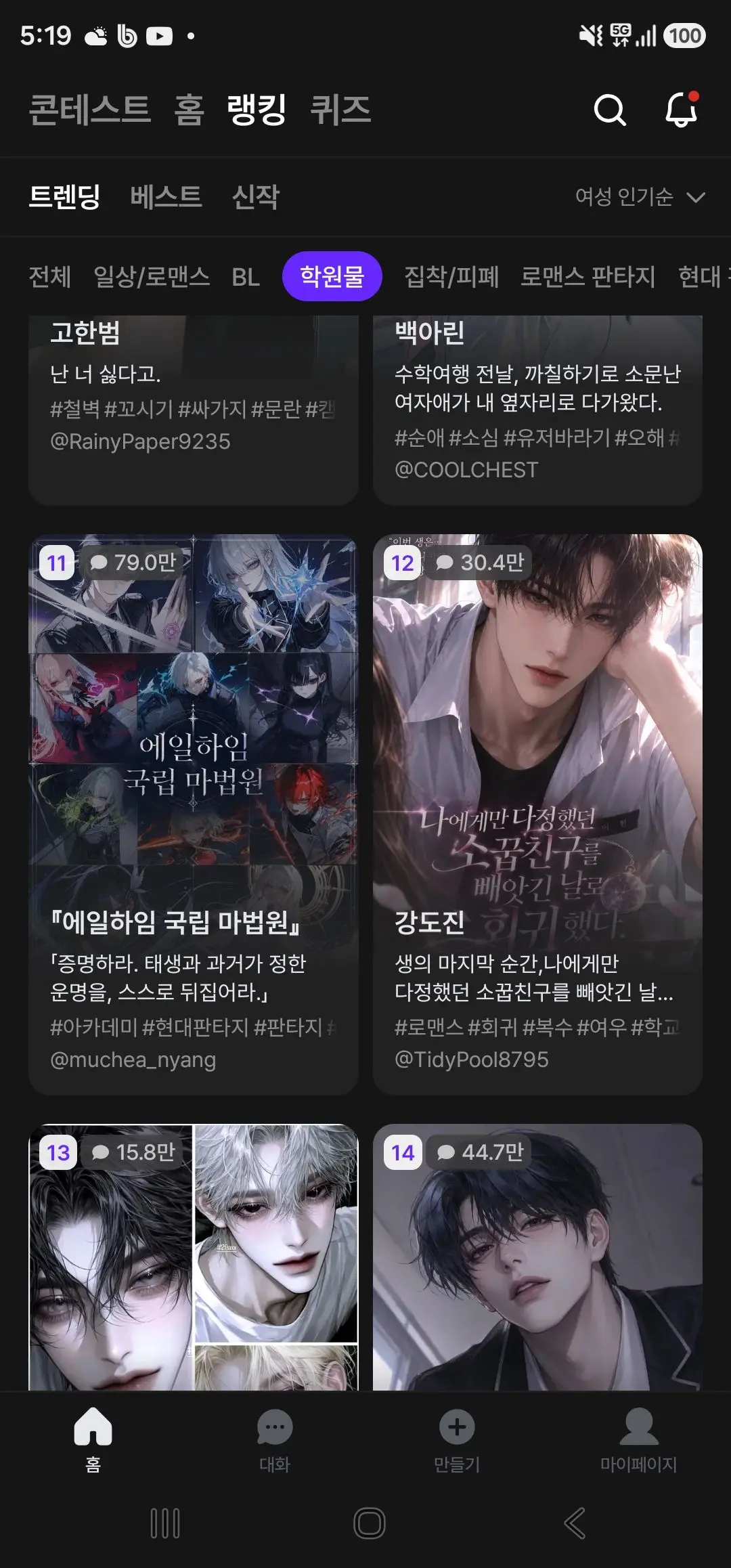Viewport: 731px width, 1568px height.
Task: Select the 베스트 ranking tab
Action: (166, 197)
